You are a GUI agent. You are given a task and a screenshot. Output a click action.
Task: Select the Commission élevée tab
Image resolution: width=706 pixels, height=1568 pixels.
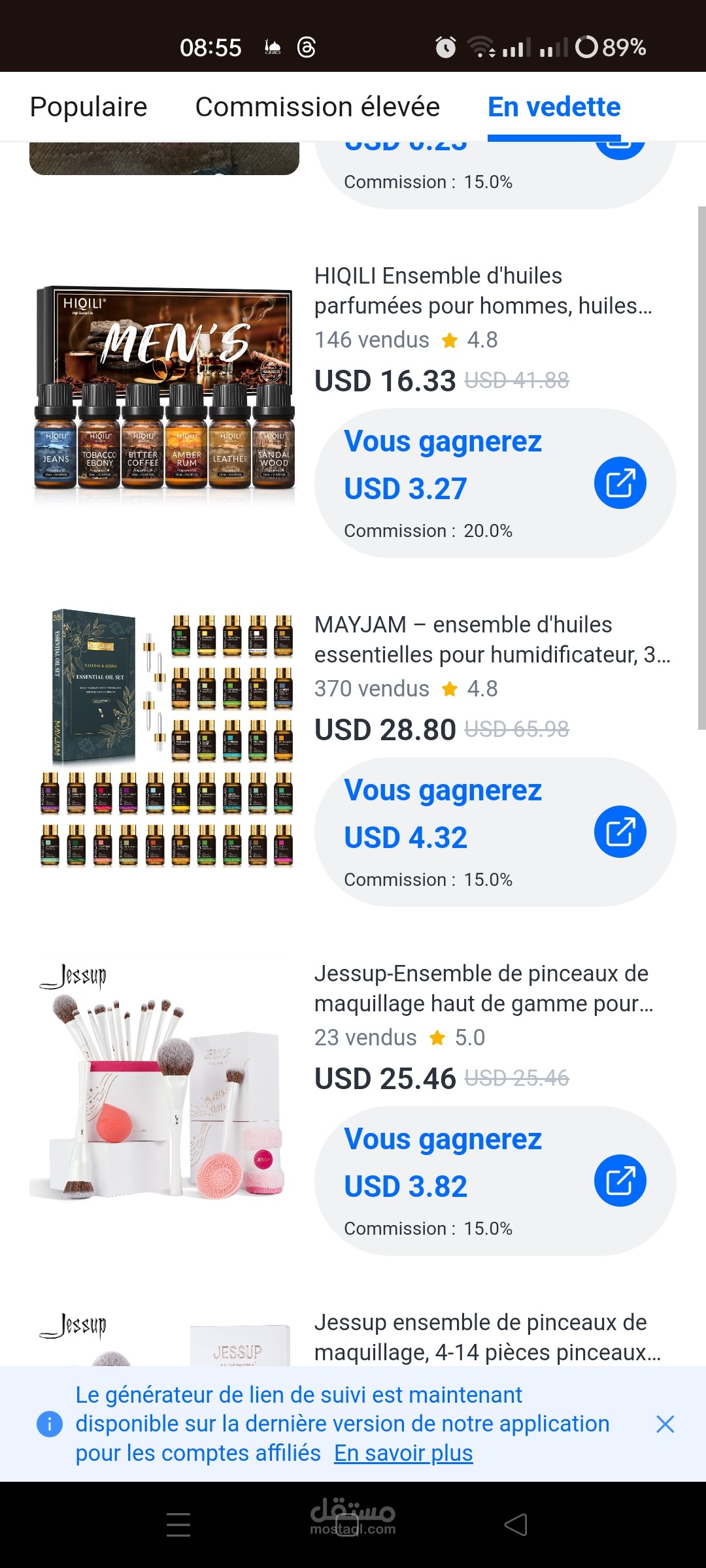point(318,107)
